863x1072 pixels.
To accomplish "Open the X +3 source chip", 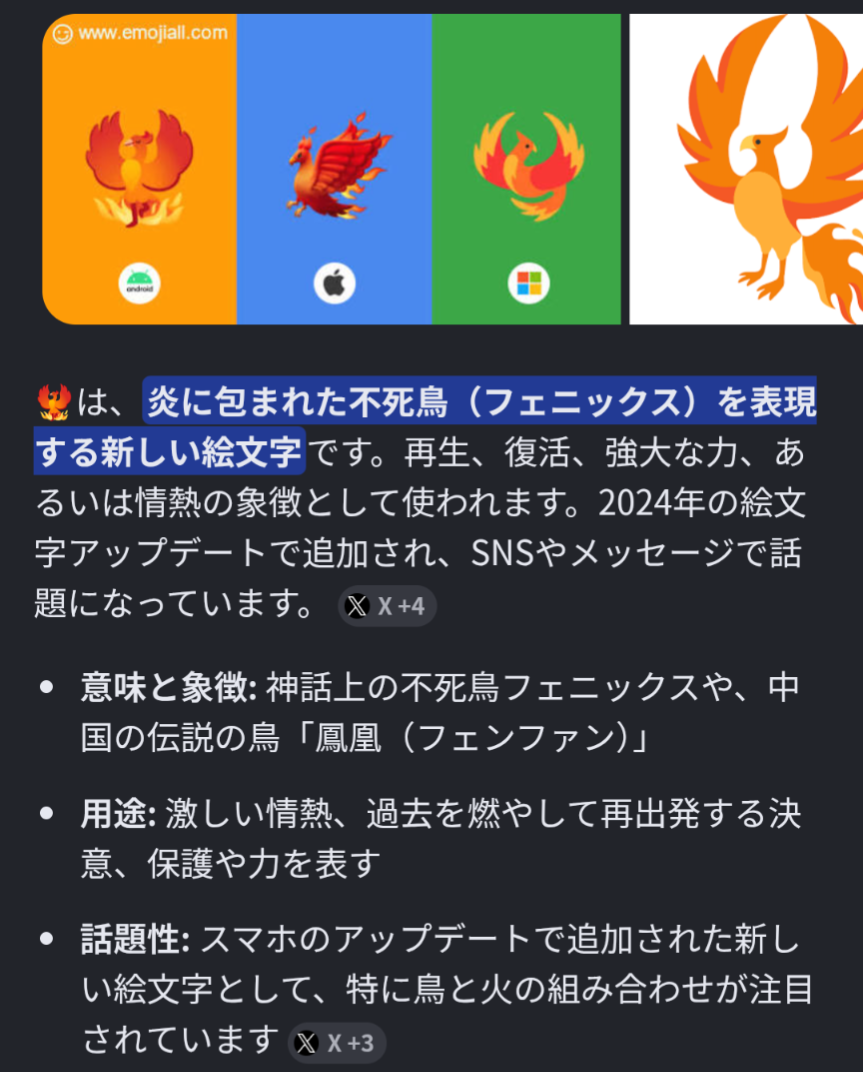I will 337,1043.
